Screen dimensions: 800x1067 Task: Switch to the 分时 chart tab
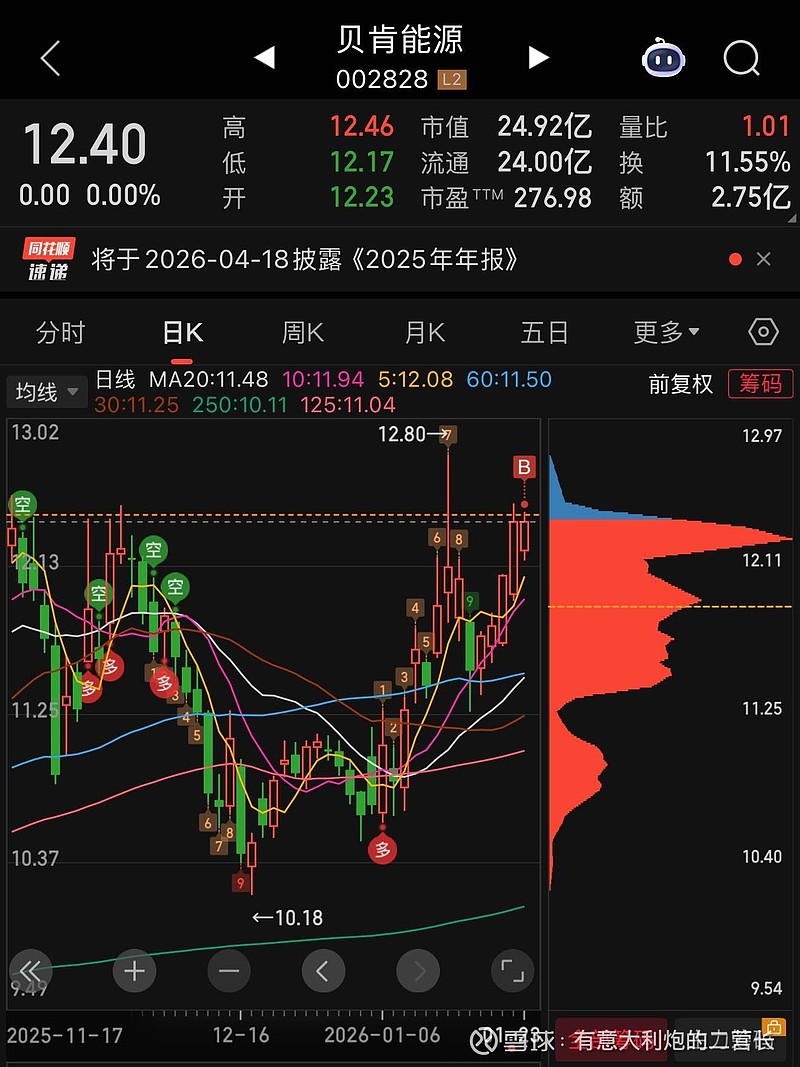point(61,333)
